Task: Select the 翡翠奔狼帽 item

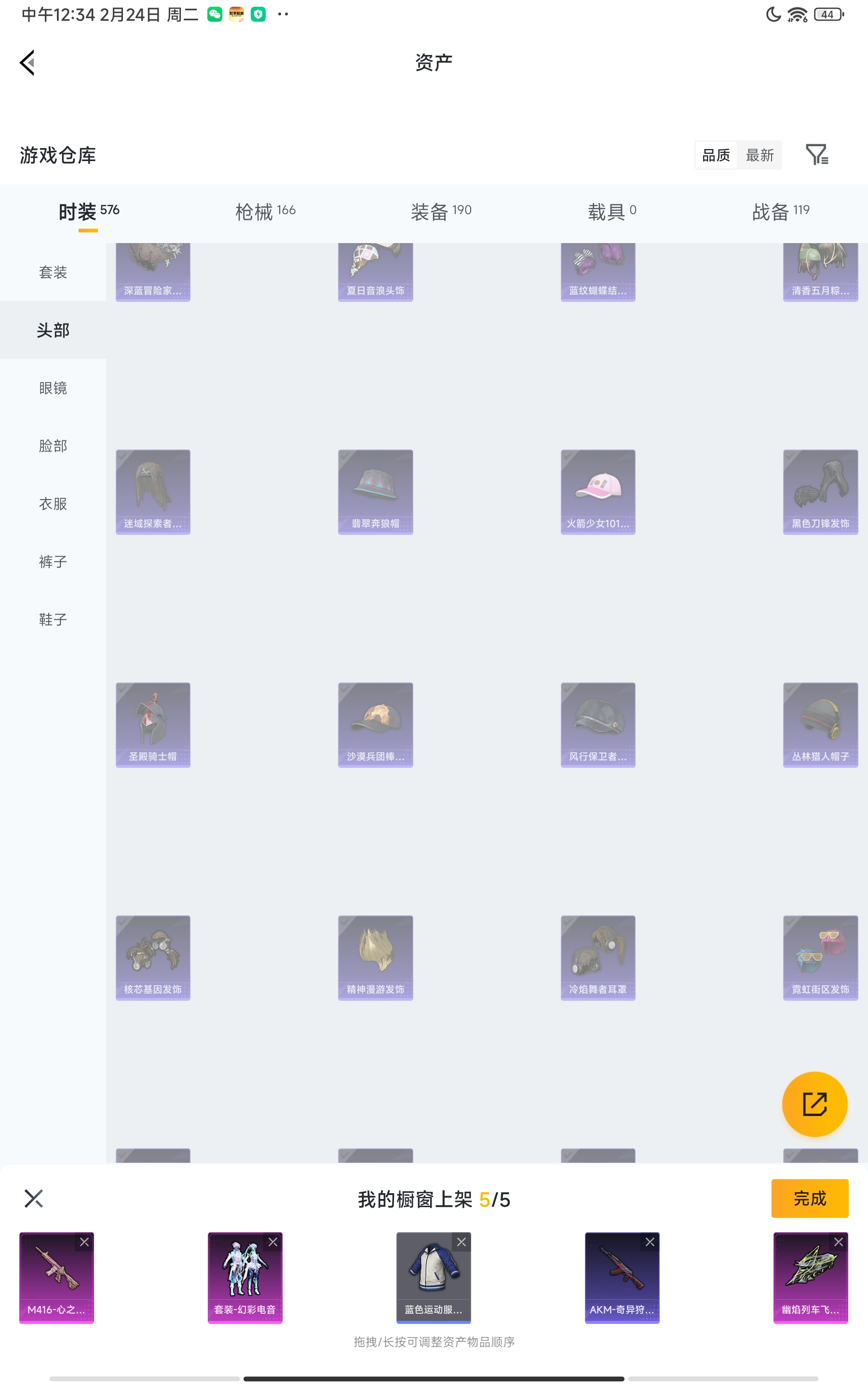Action: [376, 492]
